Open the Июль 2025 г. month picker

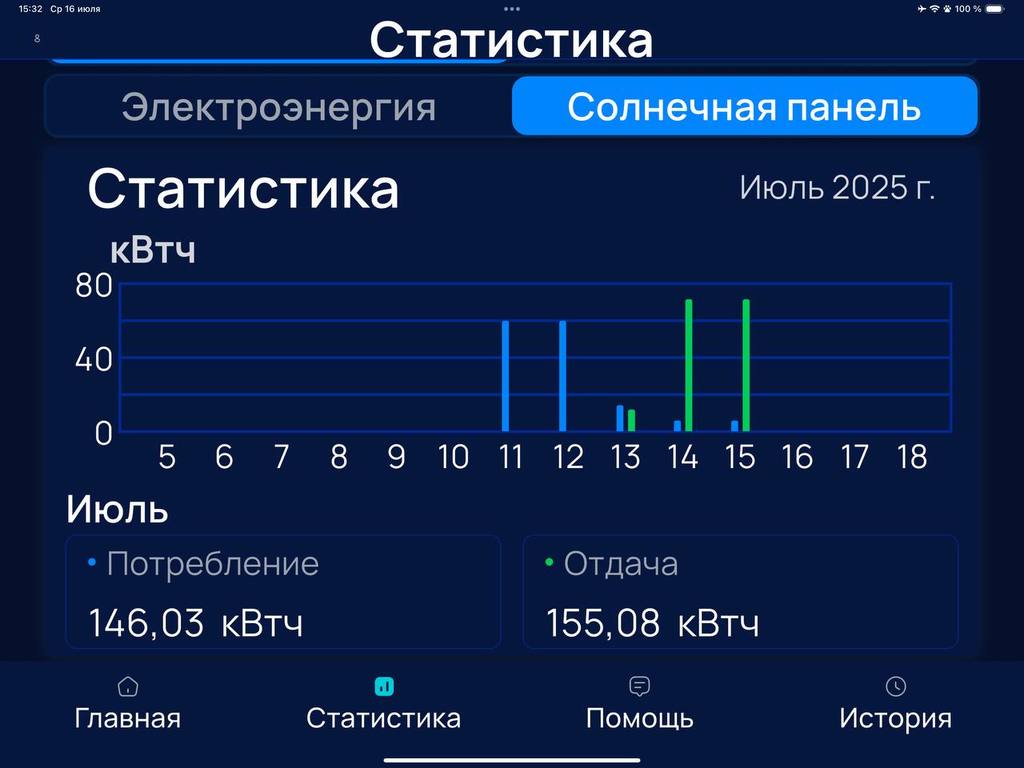tap(837, 187)
